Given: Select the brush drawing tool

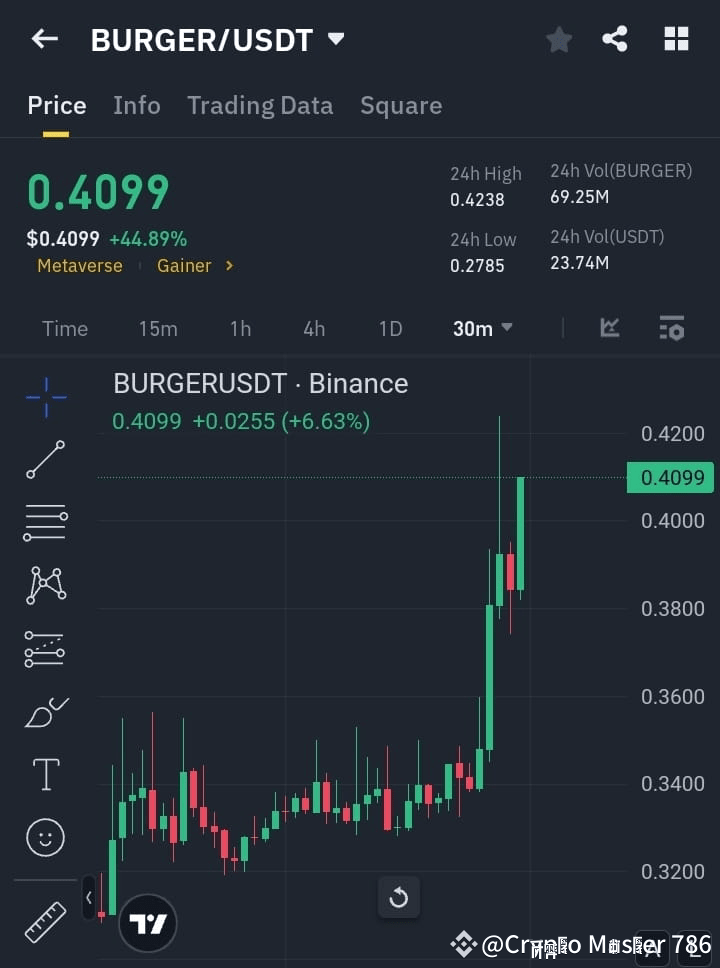Looking at the screenshot, I should tap(45, 712).
